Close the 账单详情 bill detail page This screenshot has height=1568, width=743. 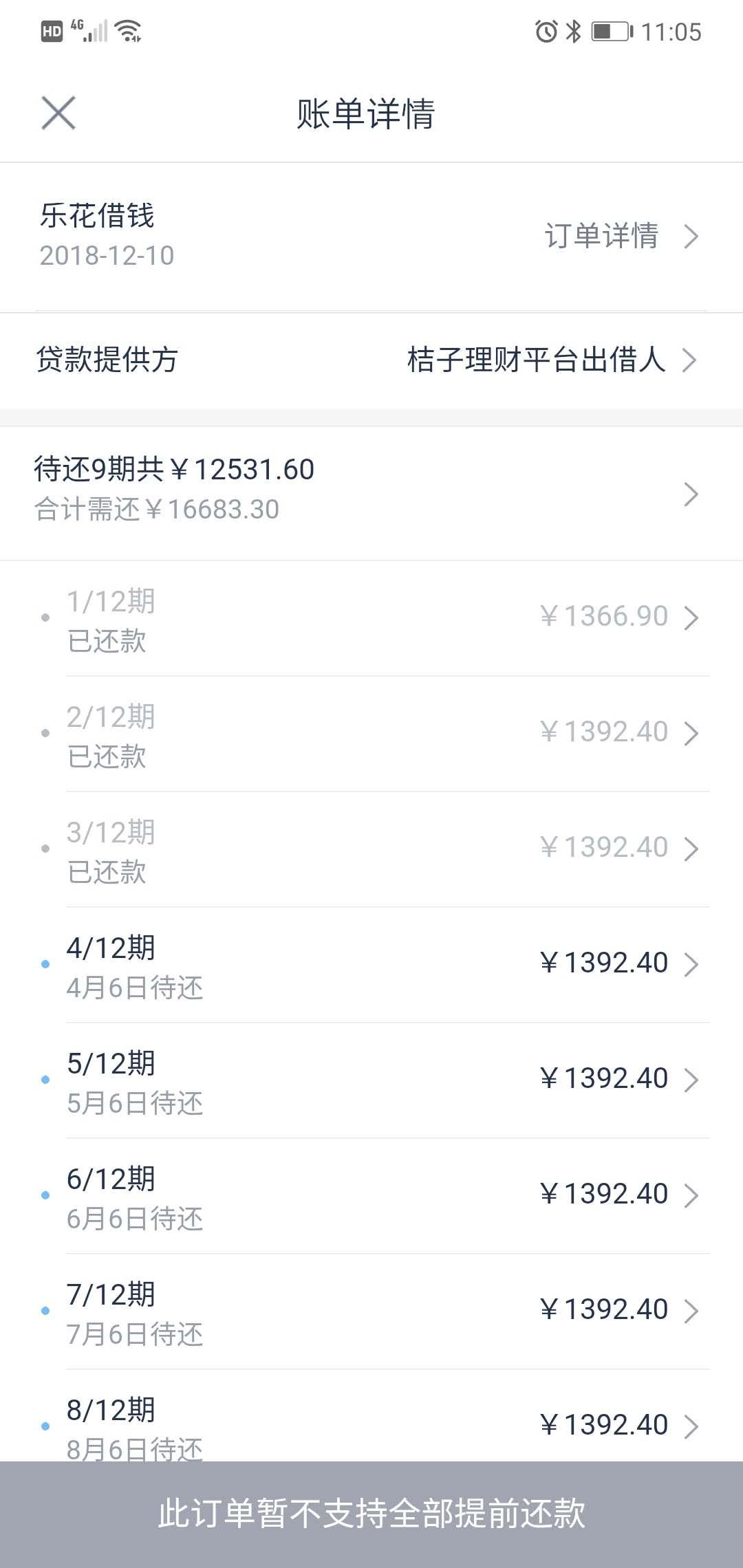[x=58, y=113]
